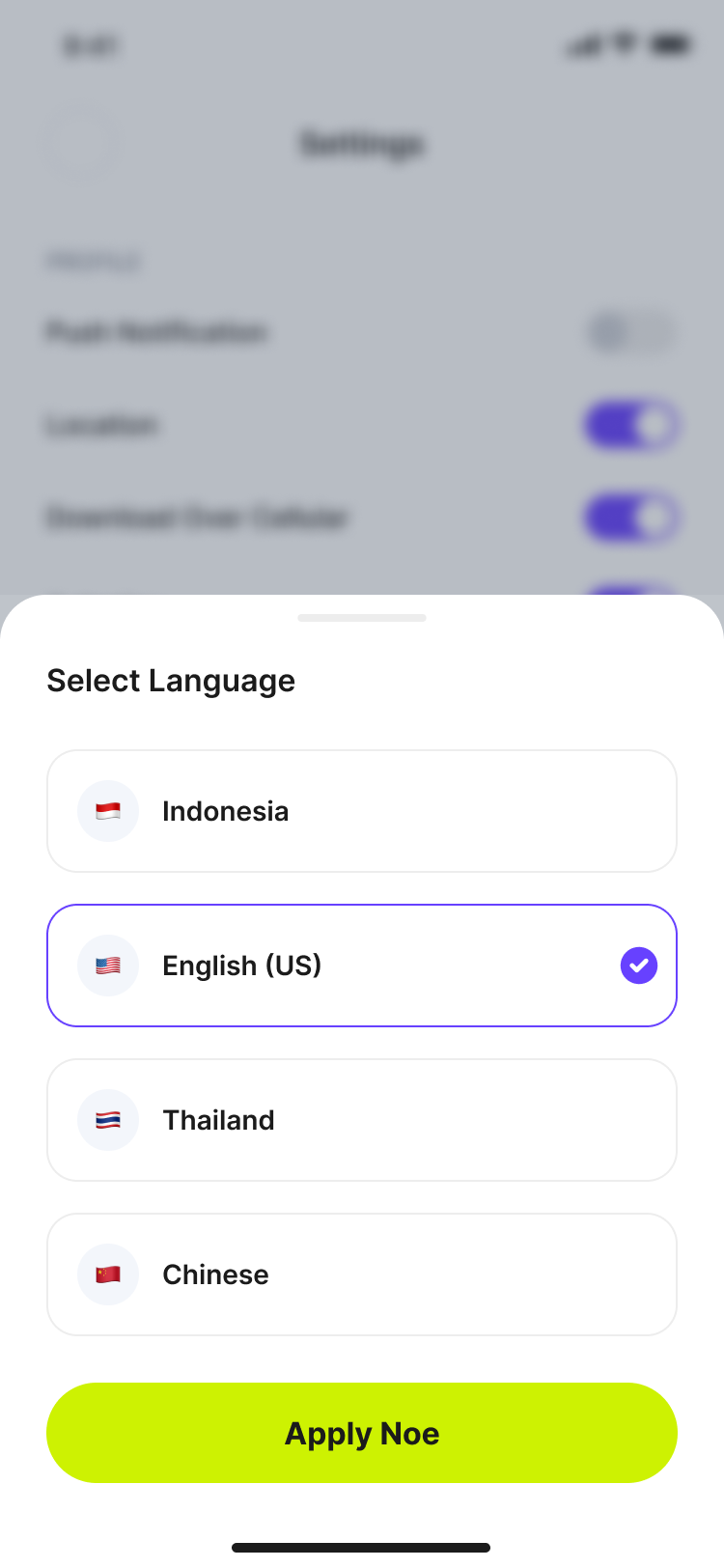Pick Thailand from the language list
Screen dimensions: 724x1568
(x=362, y=1120)
